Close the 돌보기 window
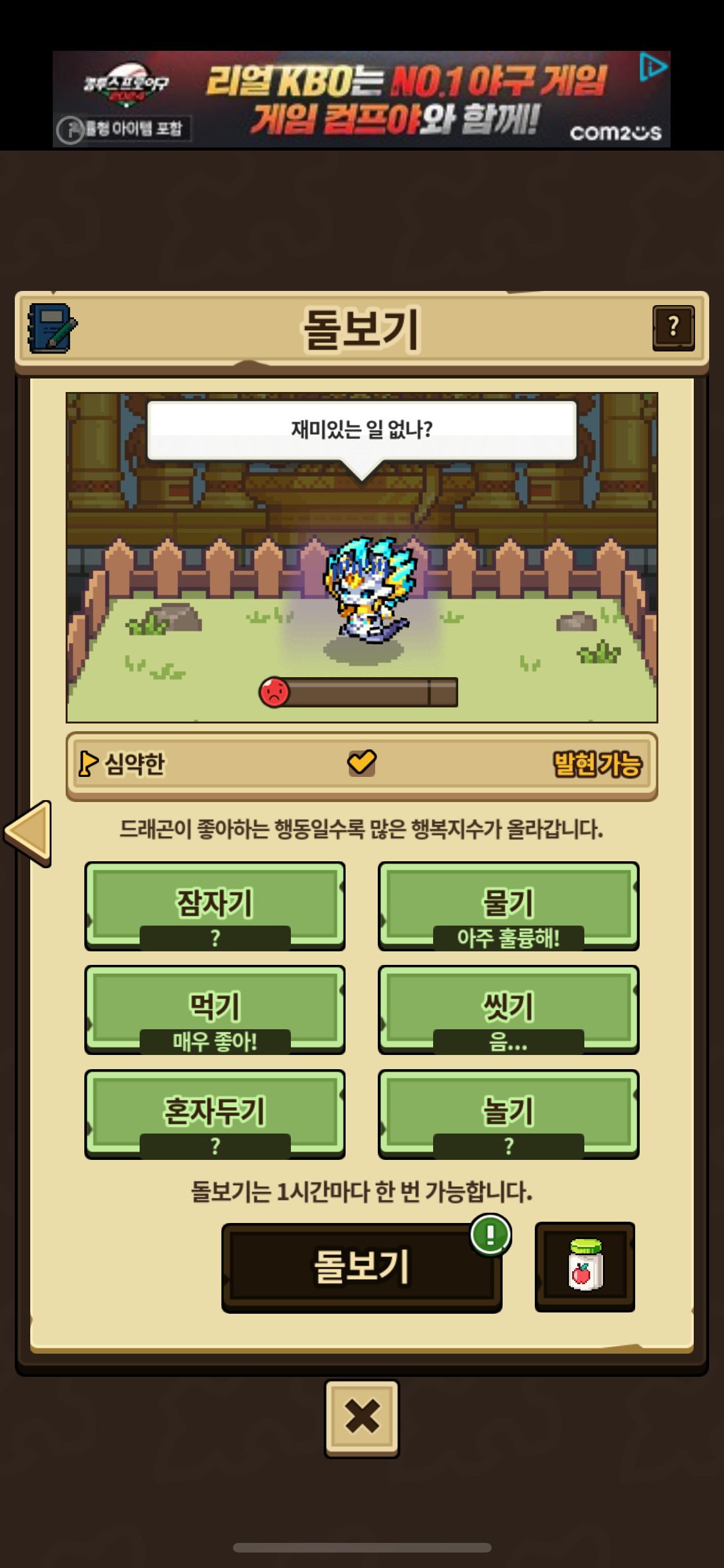The height and width of the screenshot is (1568, 724). pyautogui.click(x=362, y=1418)
